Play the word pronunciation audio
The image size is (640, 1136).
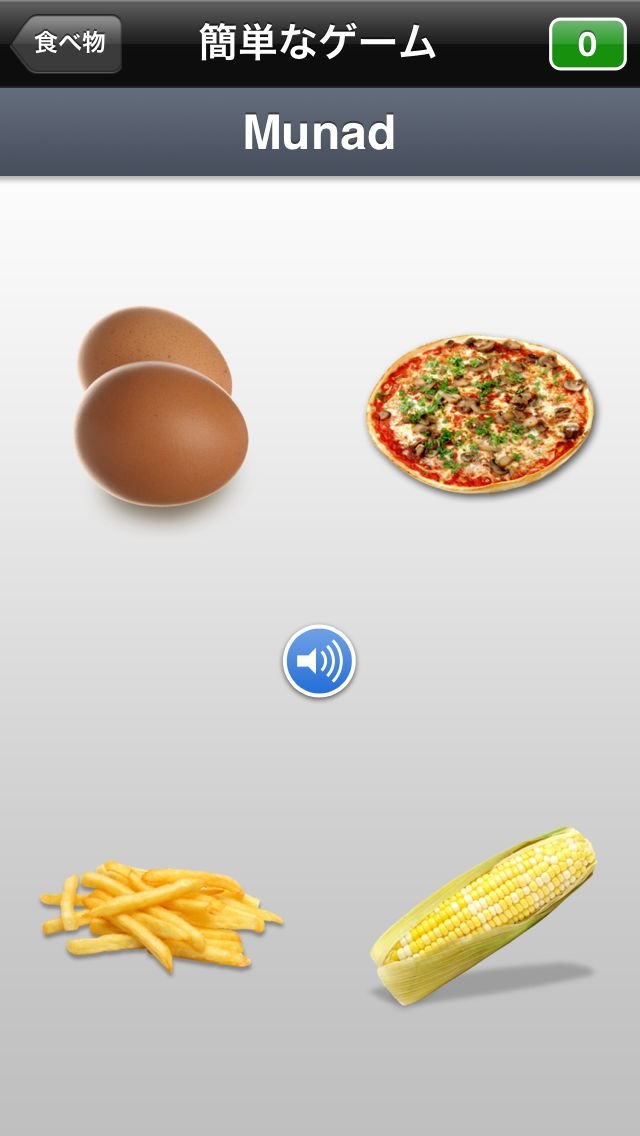(319, 661)
